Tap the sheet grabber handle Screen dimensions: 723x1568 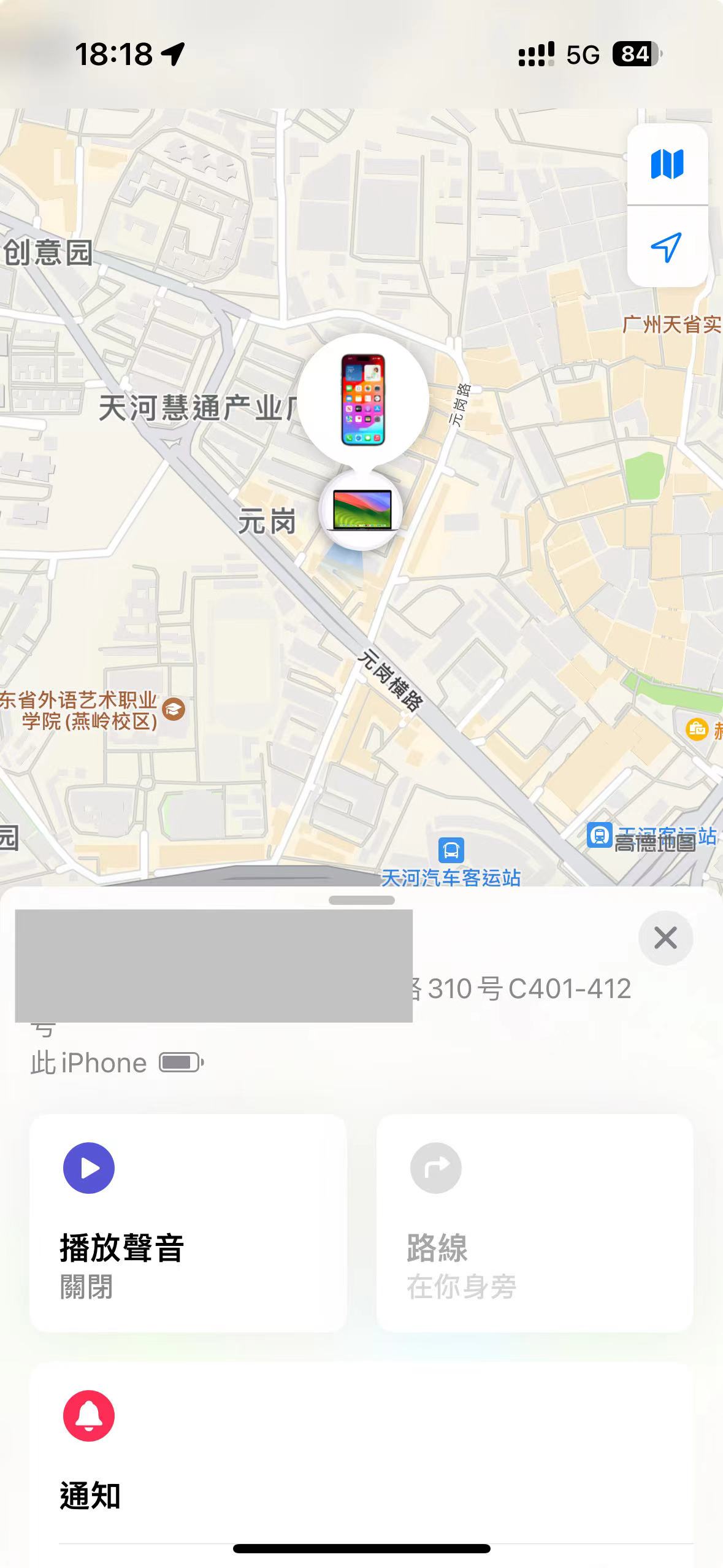[x=362, y=901]
